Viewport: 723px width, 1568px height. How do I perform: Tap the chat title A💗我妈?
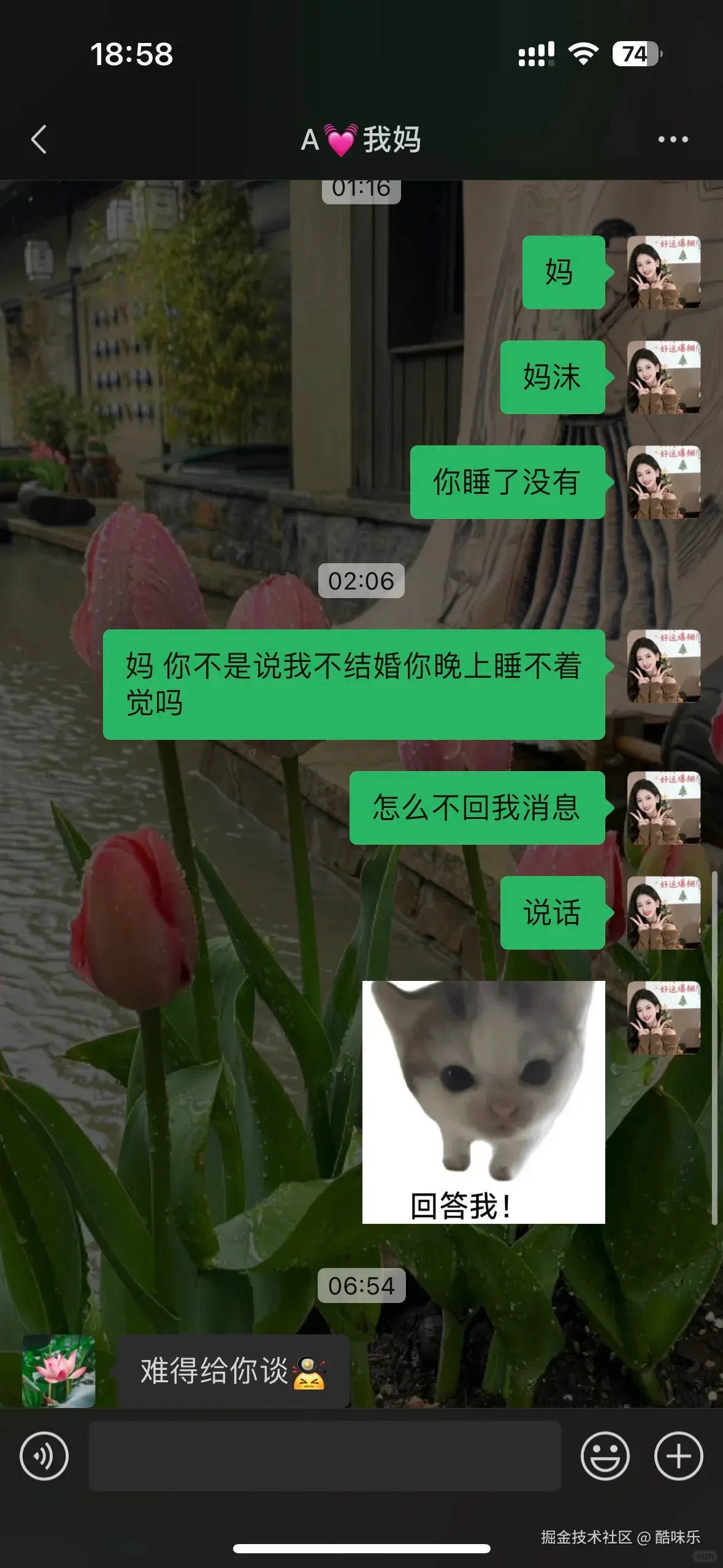(361, 140)
